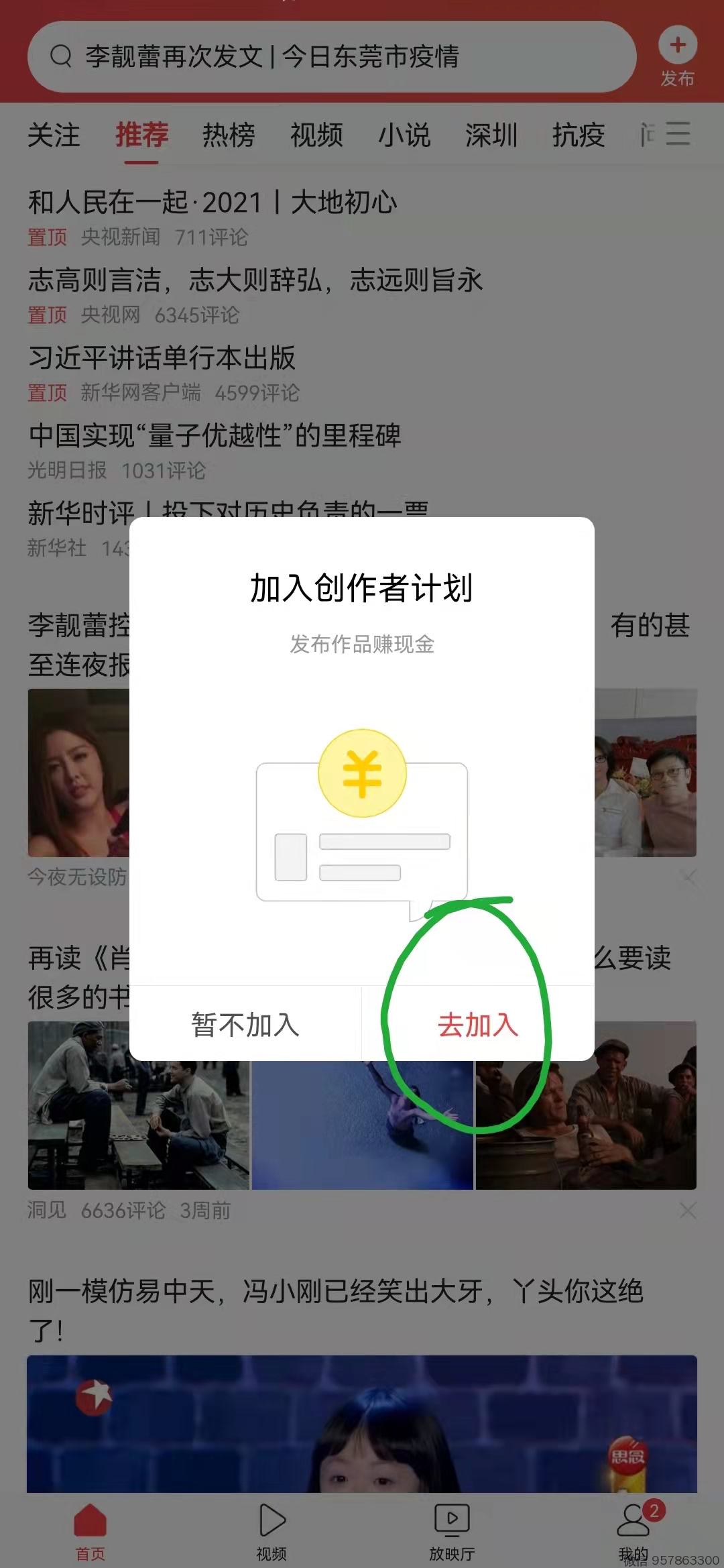This screenshot has width=724, height=1568.
Task: Switch to the 热榜 tab
Action: (229, 135)
